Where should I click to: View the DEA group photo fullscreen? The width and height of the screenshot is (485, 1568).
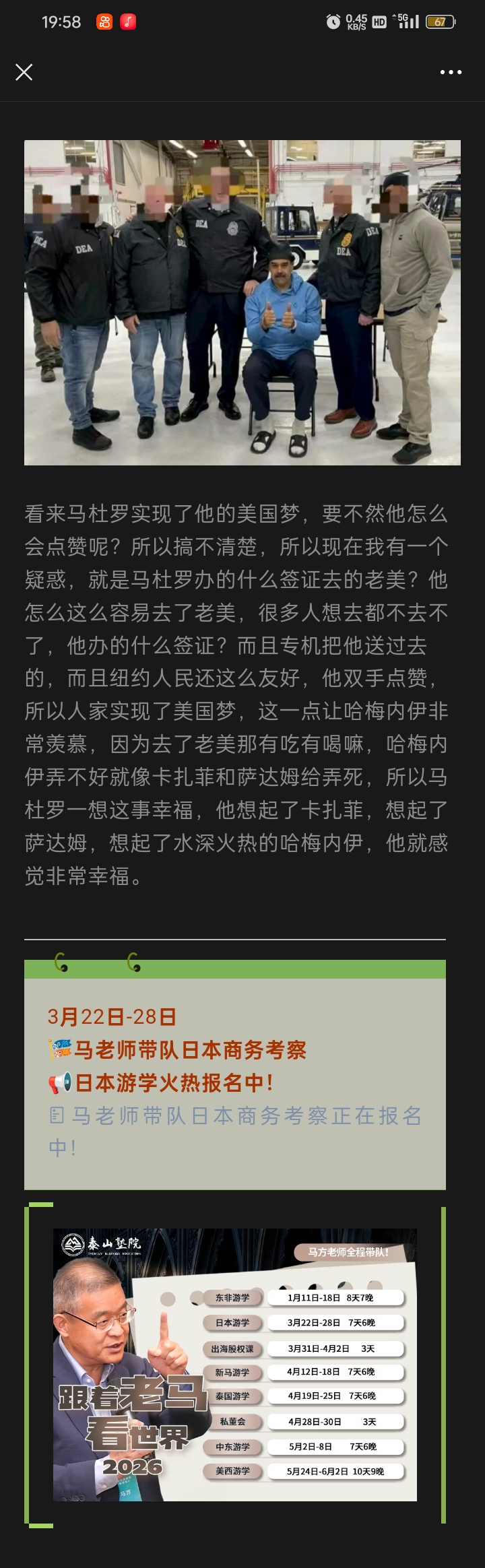[243, 302]
